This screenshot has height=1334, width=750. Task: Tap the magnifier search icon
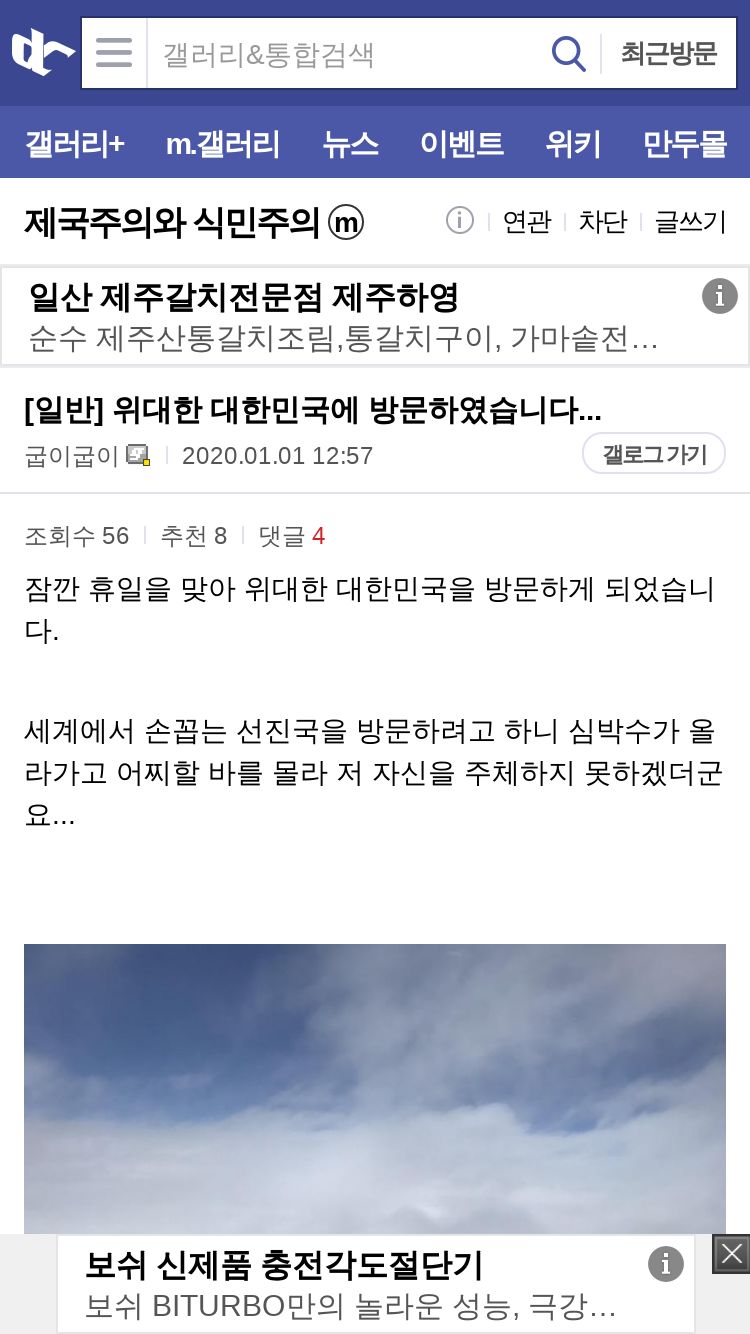(569, 53)
